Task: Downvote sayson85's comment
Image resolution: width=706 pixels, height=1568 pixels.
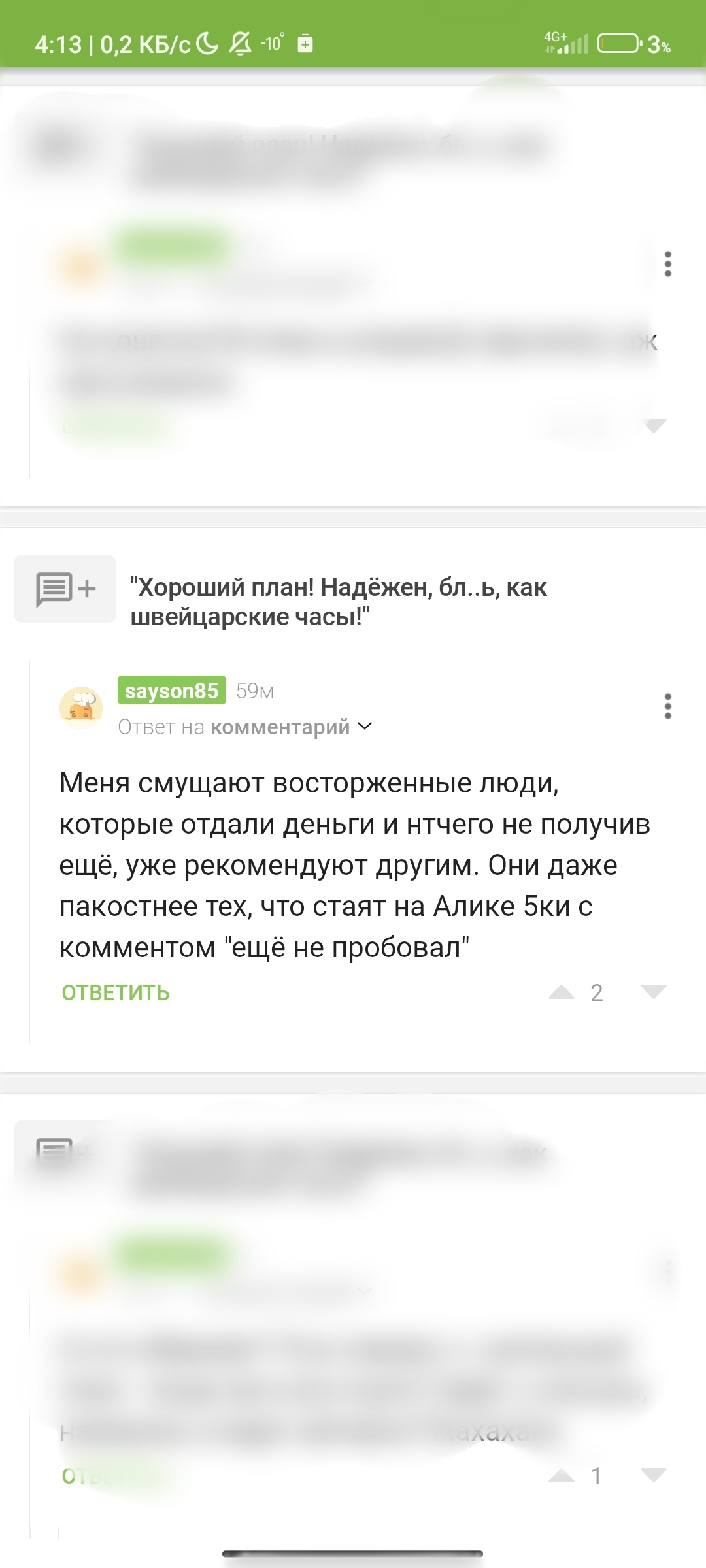Action: 653,992
